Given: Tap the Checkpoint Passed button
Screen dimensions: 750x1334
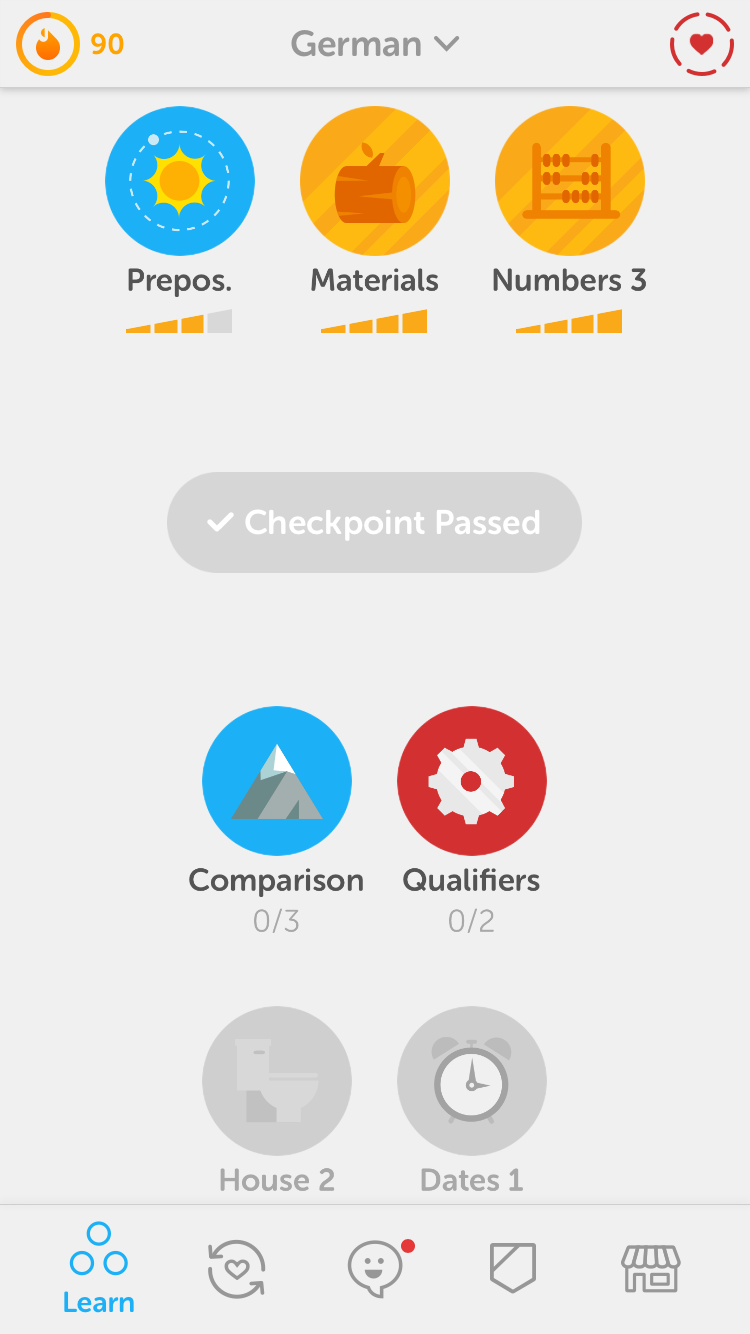Looking at the screenshot, I should (x=374, y=522).
